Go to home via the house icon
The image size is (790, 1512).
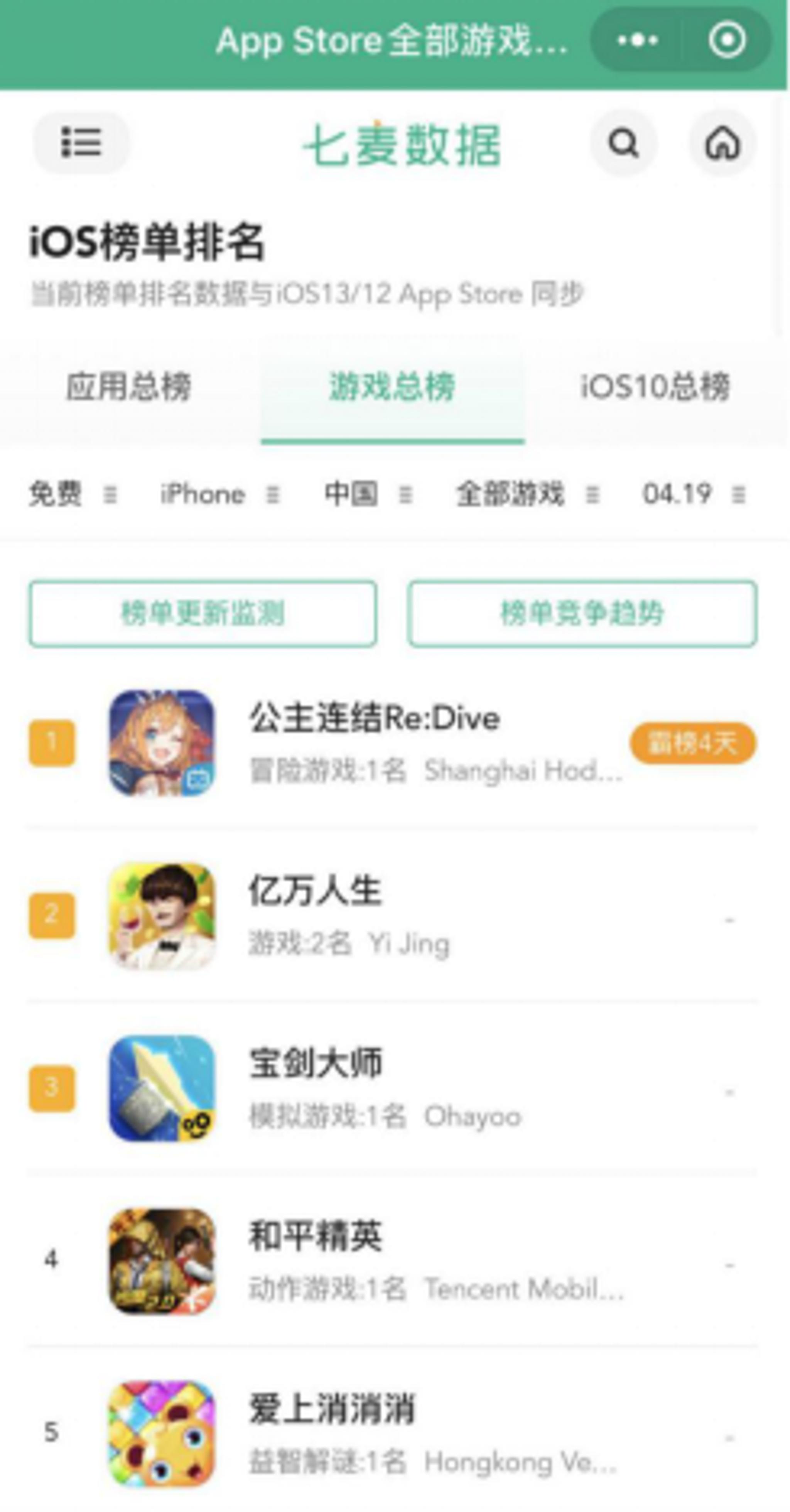[722, 143]
